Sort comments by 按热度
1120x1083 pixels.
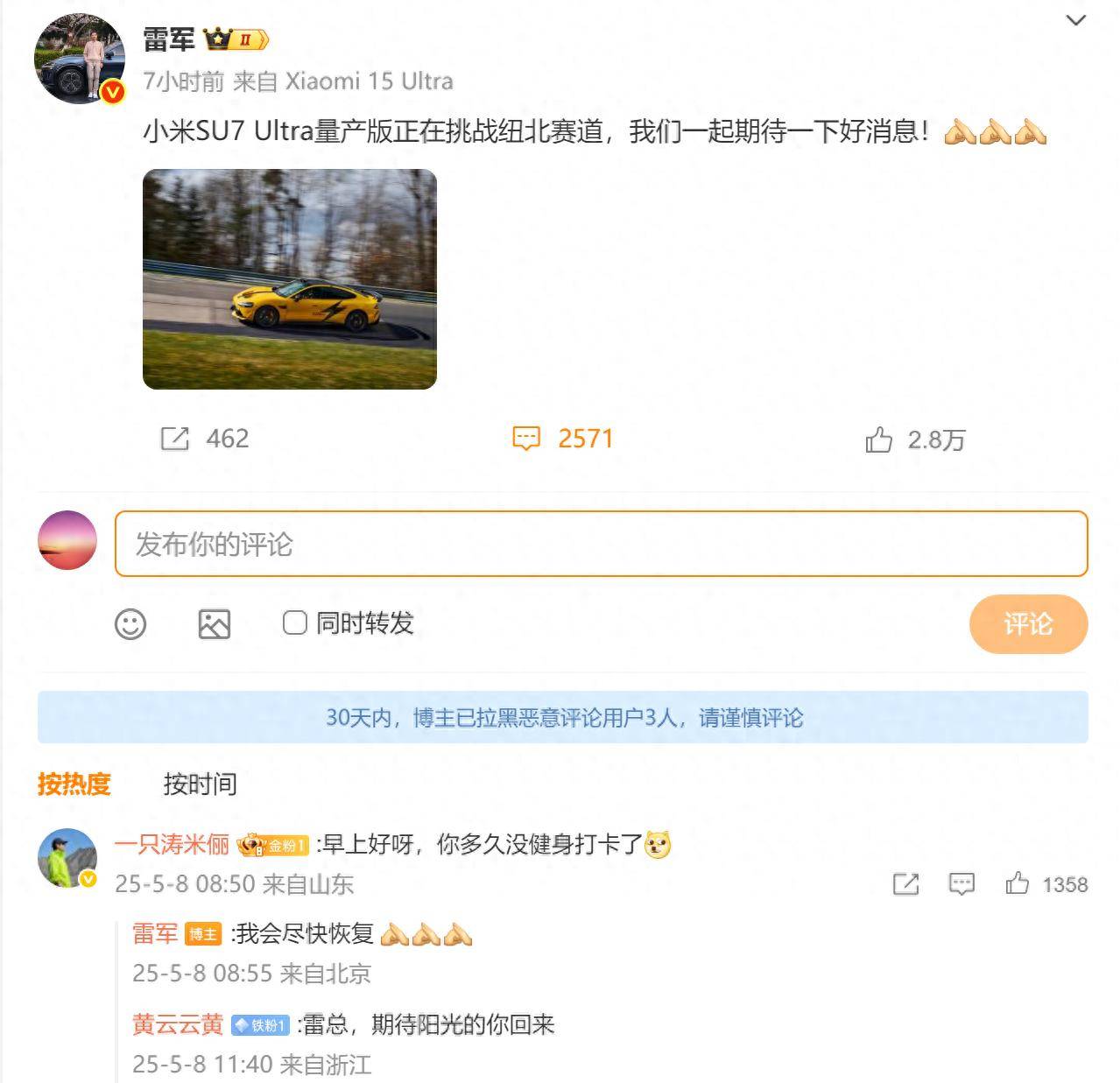[74, 784]
